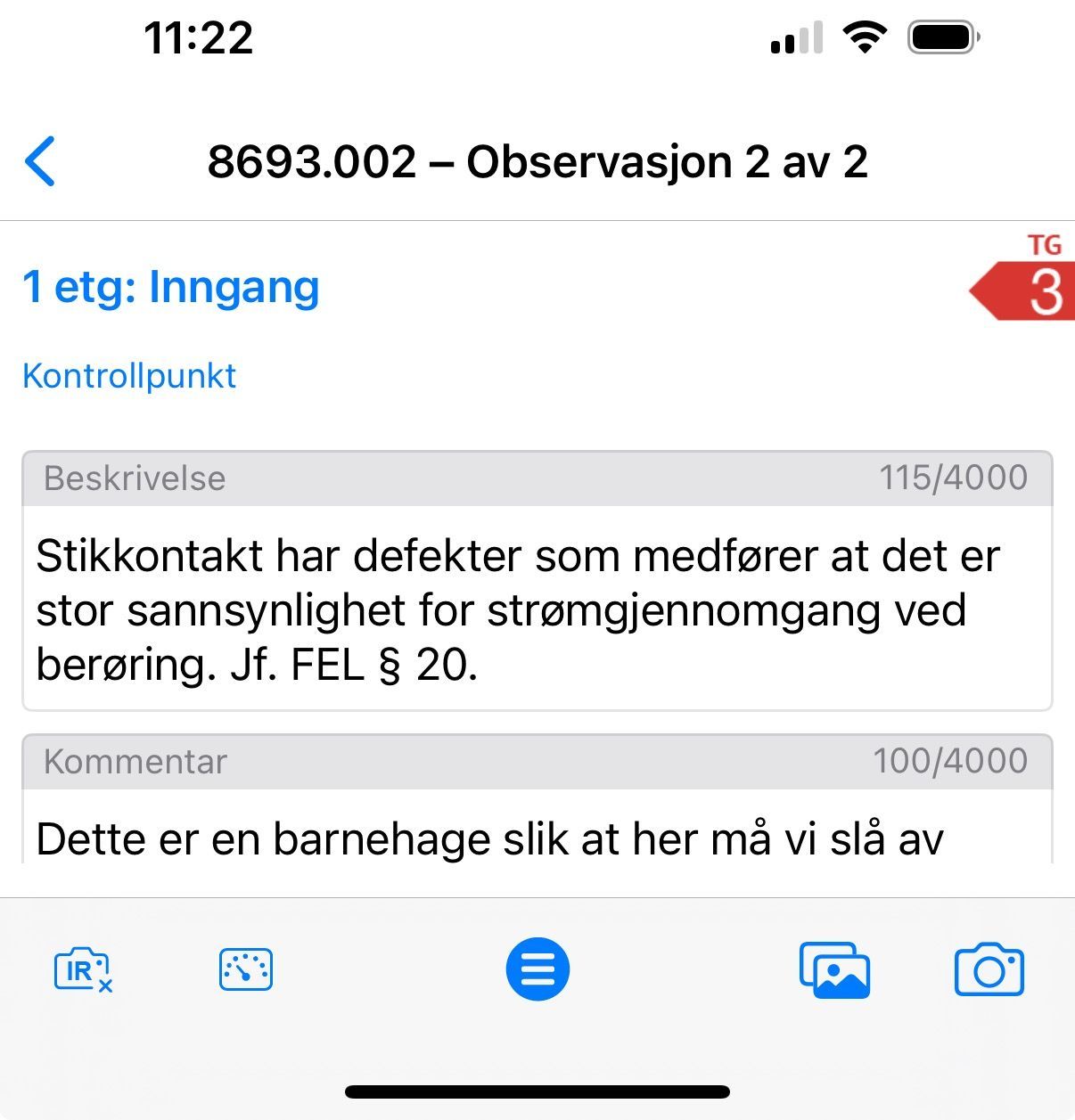Take a photo with the camera
This screenshot has width=1075, height=1120.
pos(989,969)
